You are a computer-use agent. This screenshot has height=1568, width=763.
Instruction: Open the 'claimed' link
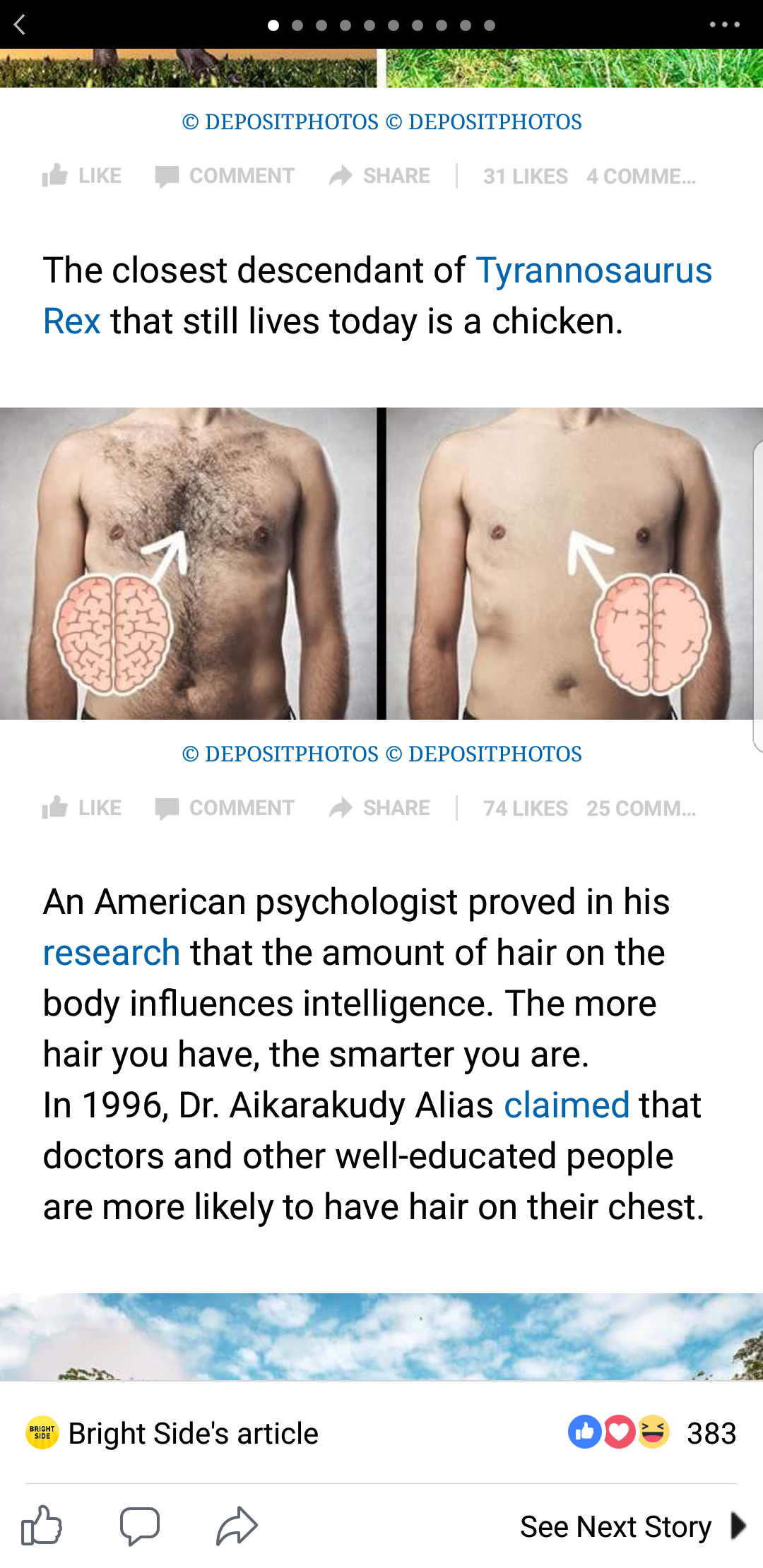tap(567, 1105)
